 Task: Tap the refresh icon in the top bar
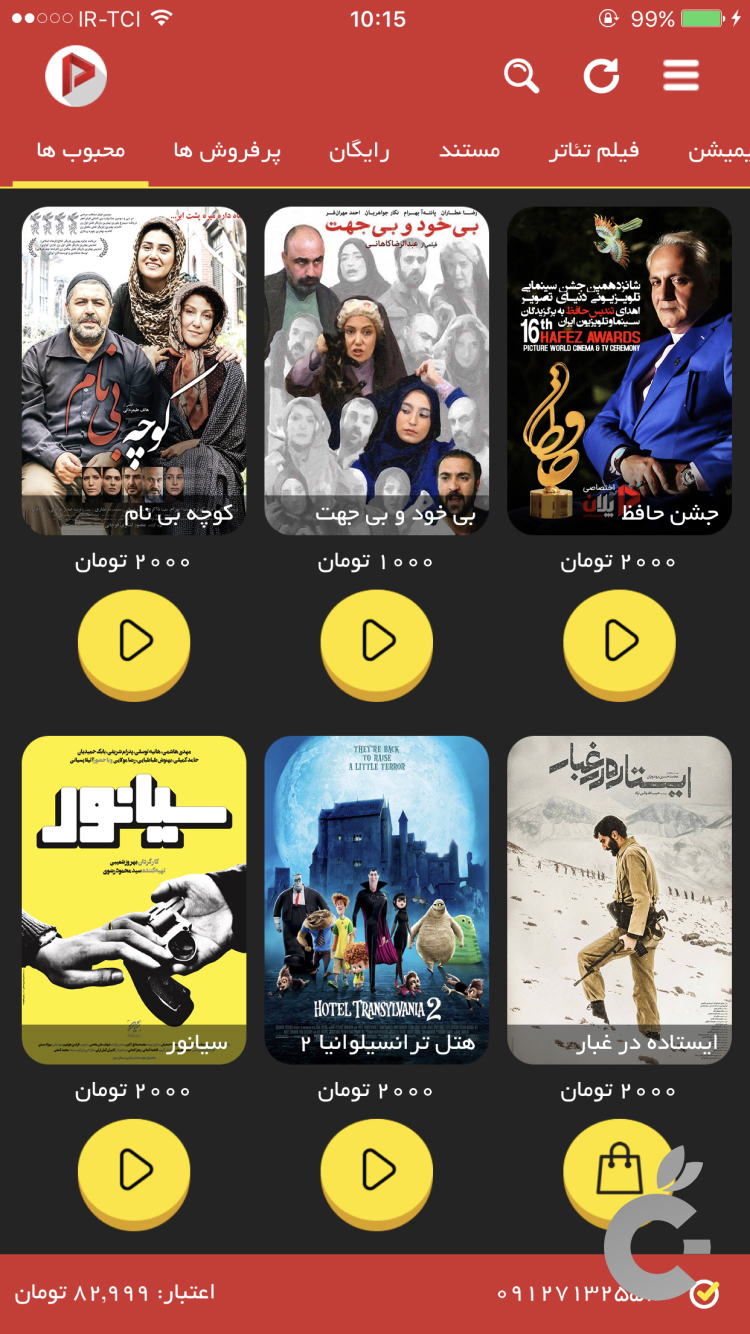(x=601, y=76)
